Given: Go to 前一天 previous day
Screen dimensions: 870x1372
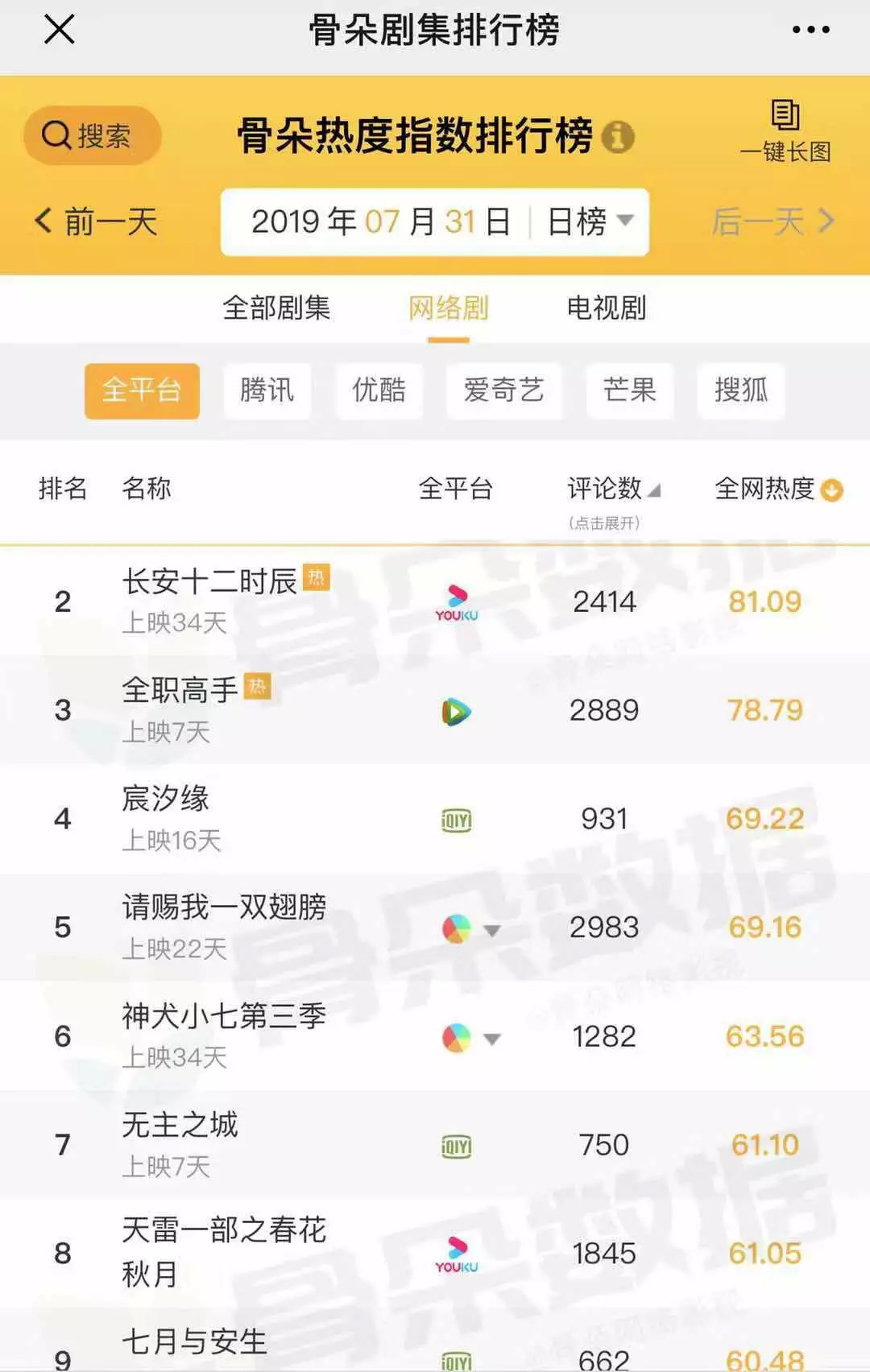Looking at the screenshot, I should pyautogui.click(x=97, y=221).
